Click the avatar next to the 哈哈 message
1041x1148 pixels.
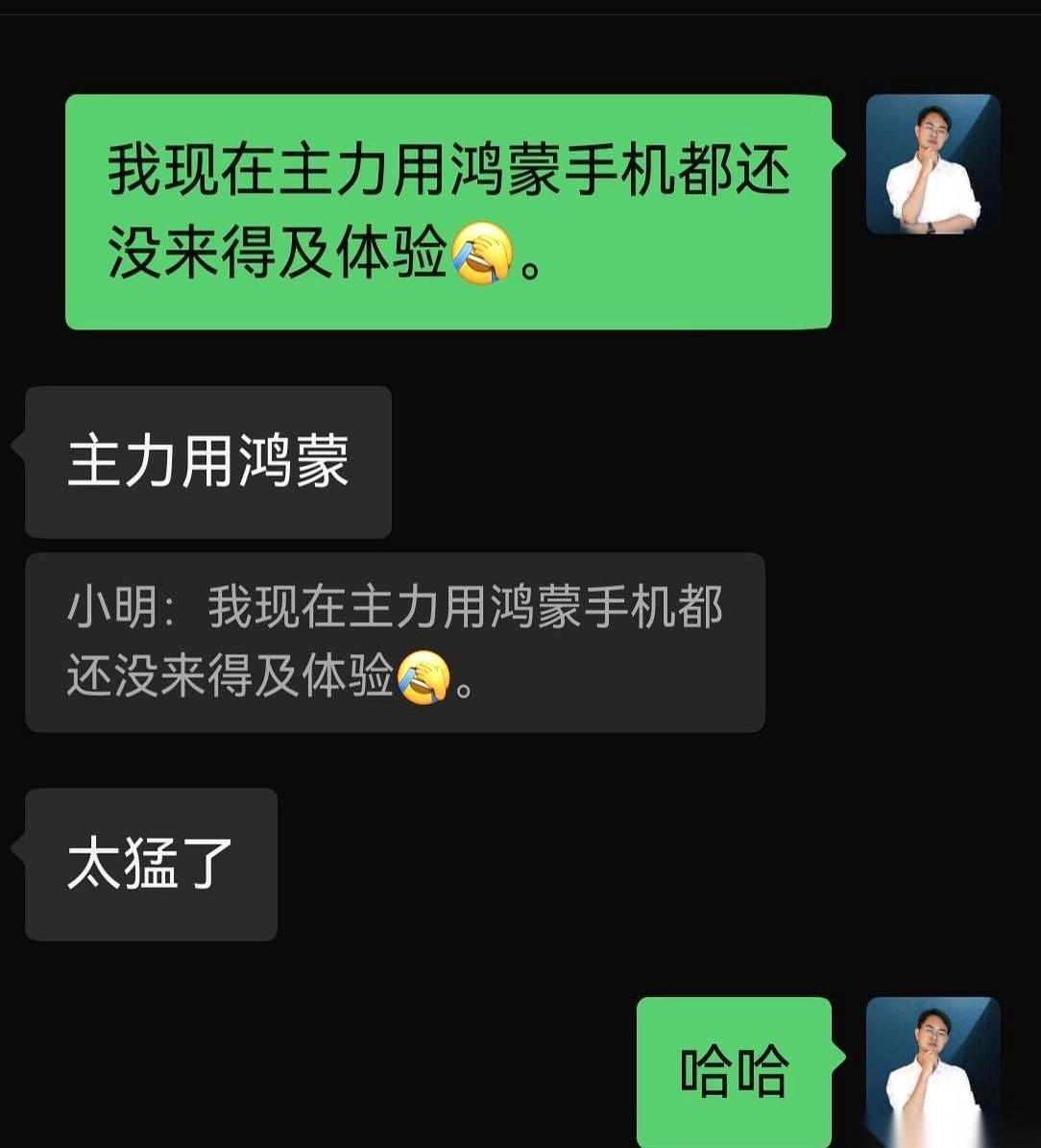pos(931,1067)
